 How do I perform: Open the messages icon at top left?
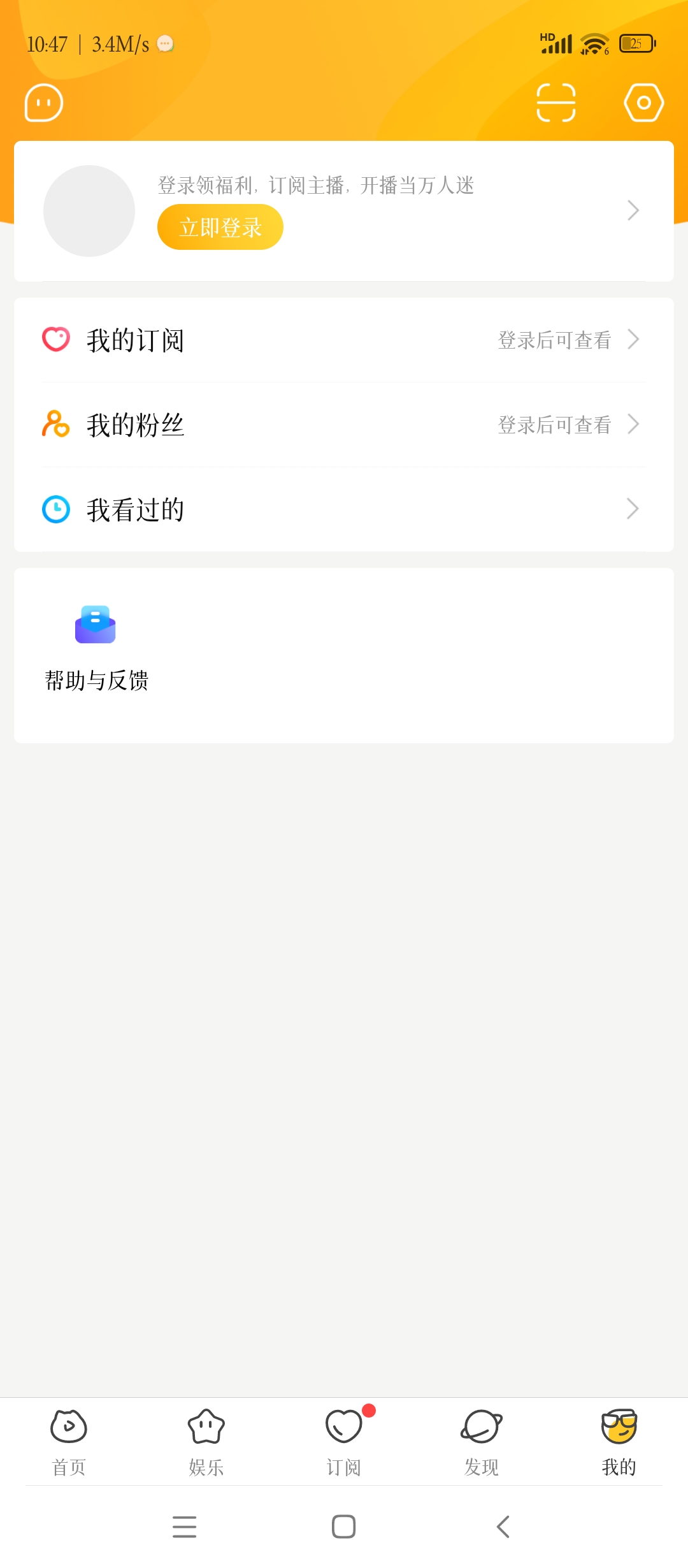pos(44,103)
